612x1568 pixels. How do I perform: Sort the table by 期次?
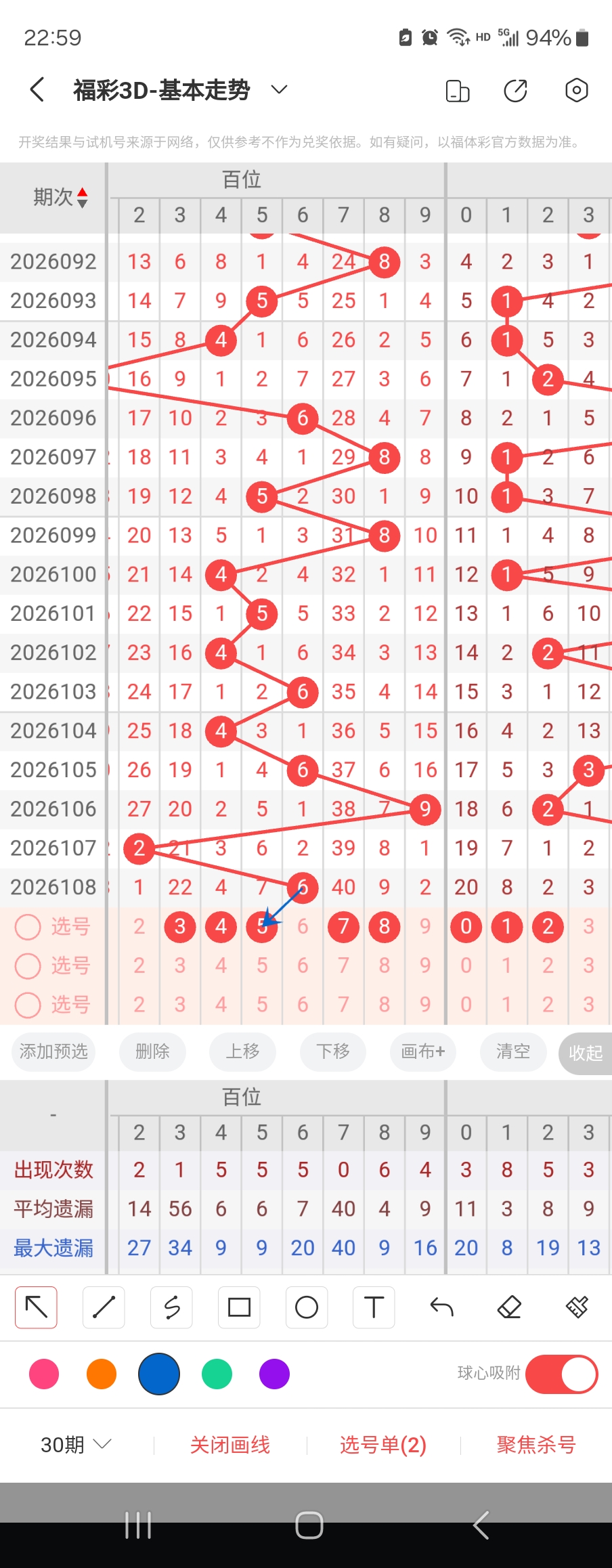pyautogui.click(x=61, y=197)
